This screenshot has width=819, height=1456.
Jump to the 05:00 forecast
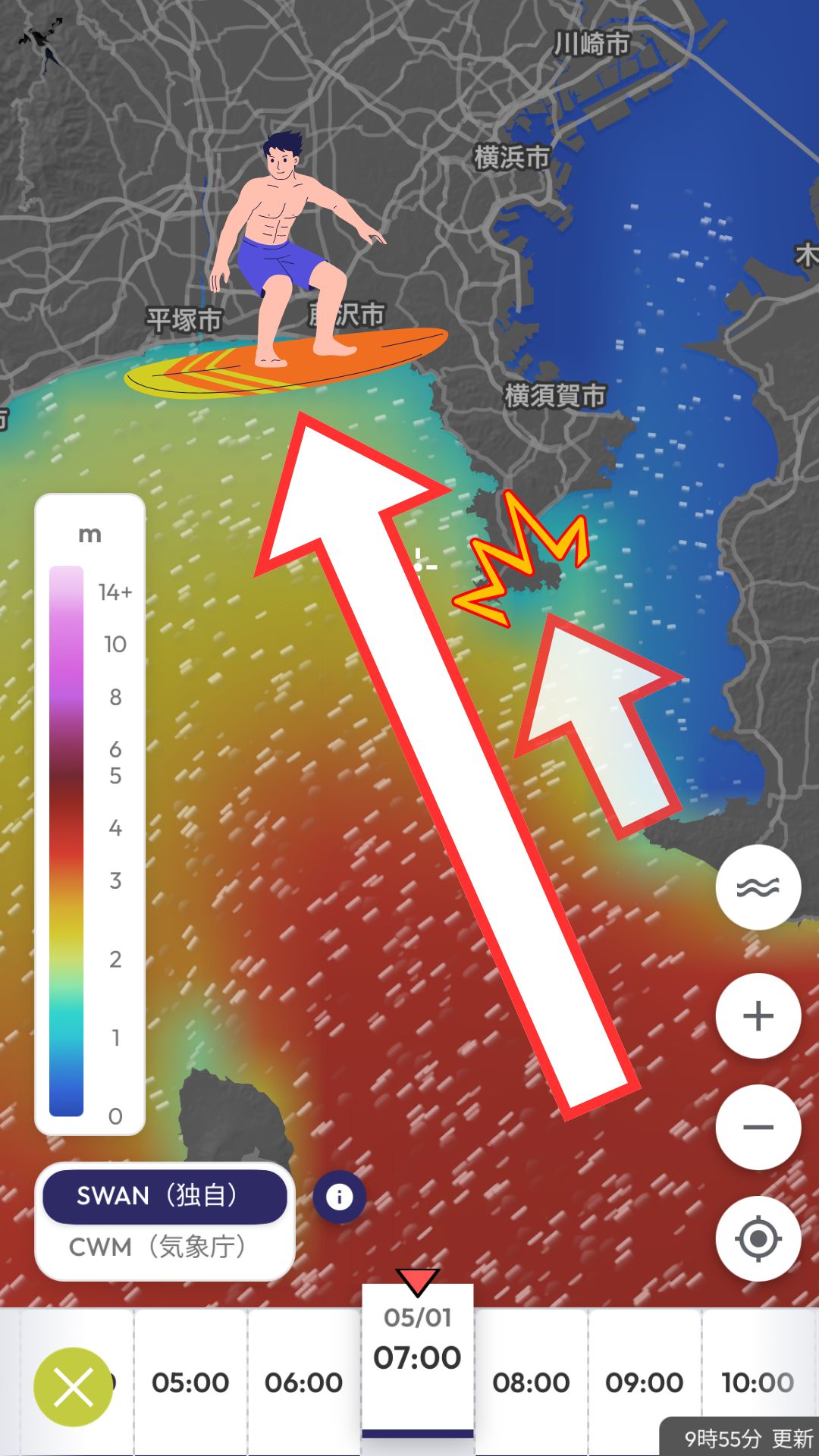190,1382
